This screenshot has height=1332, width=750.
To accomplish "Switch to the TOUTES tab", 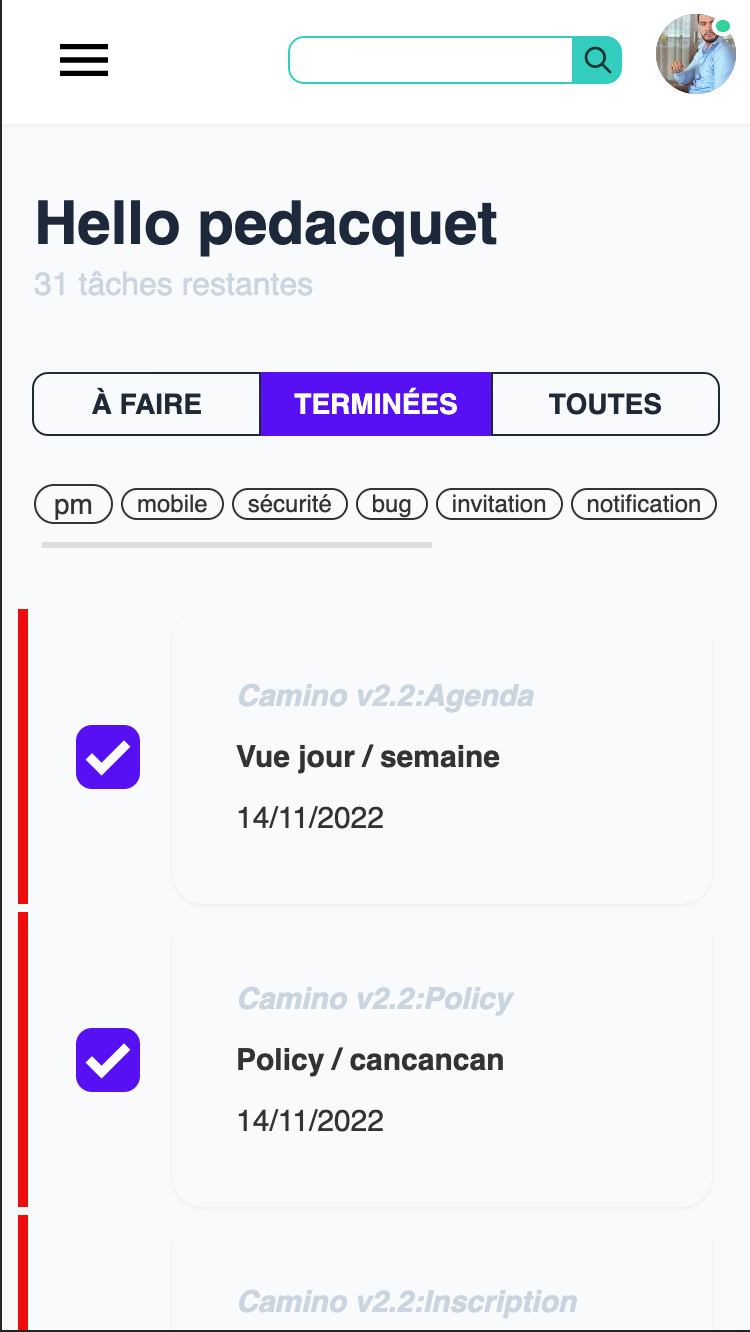I will [605, 404].
